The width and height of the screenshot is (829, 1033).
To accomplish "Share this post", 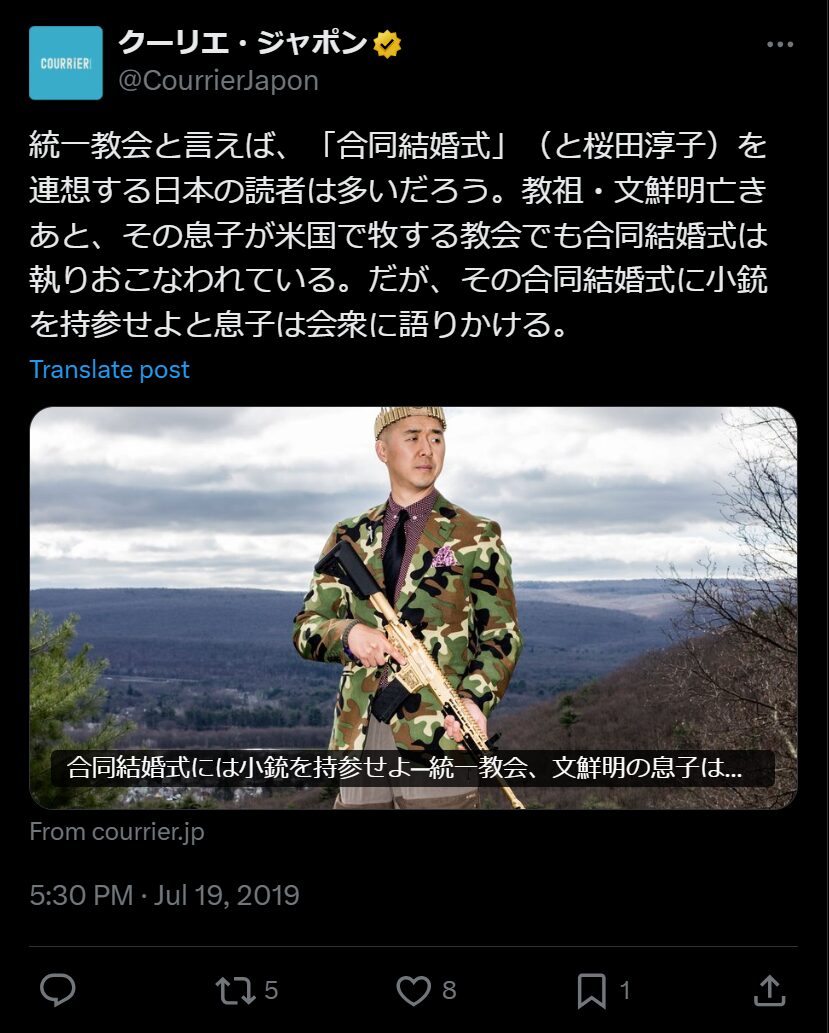I will pyautogui.click(x=768, y=990).
